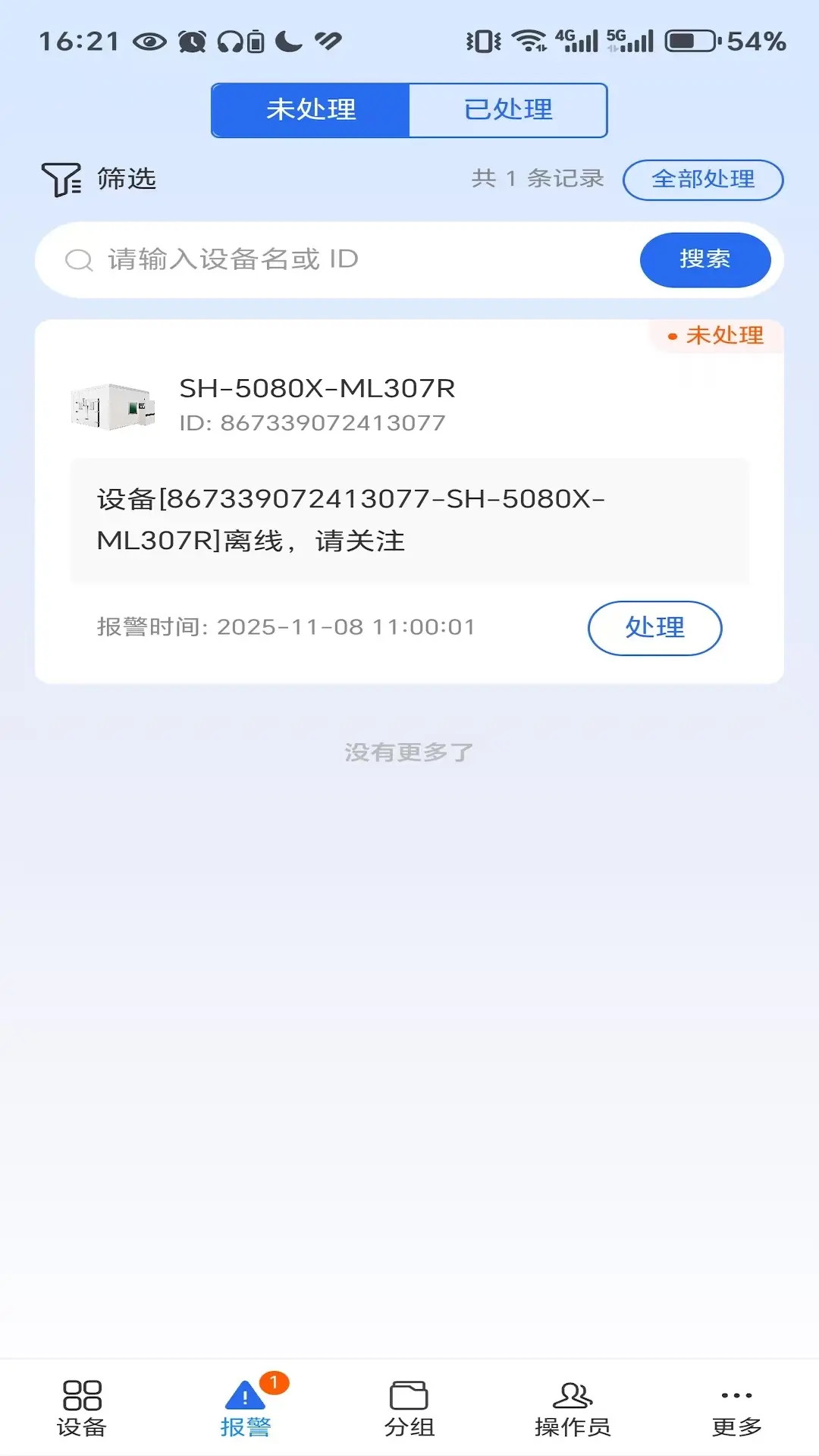Click the 搜索 search button

[x=705, y=259]
